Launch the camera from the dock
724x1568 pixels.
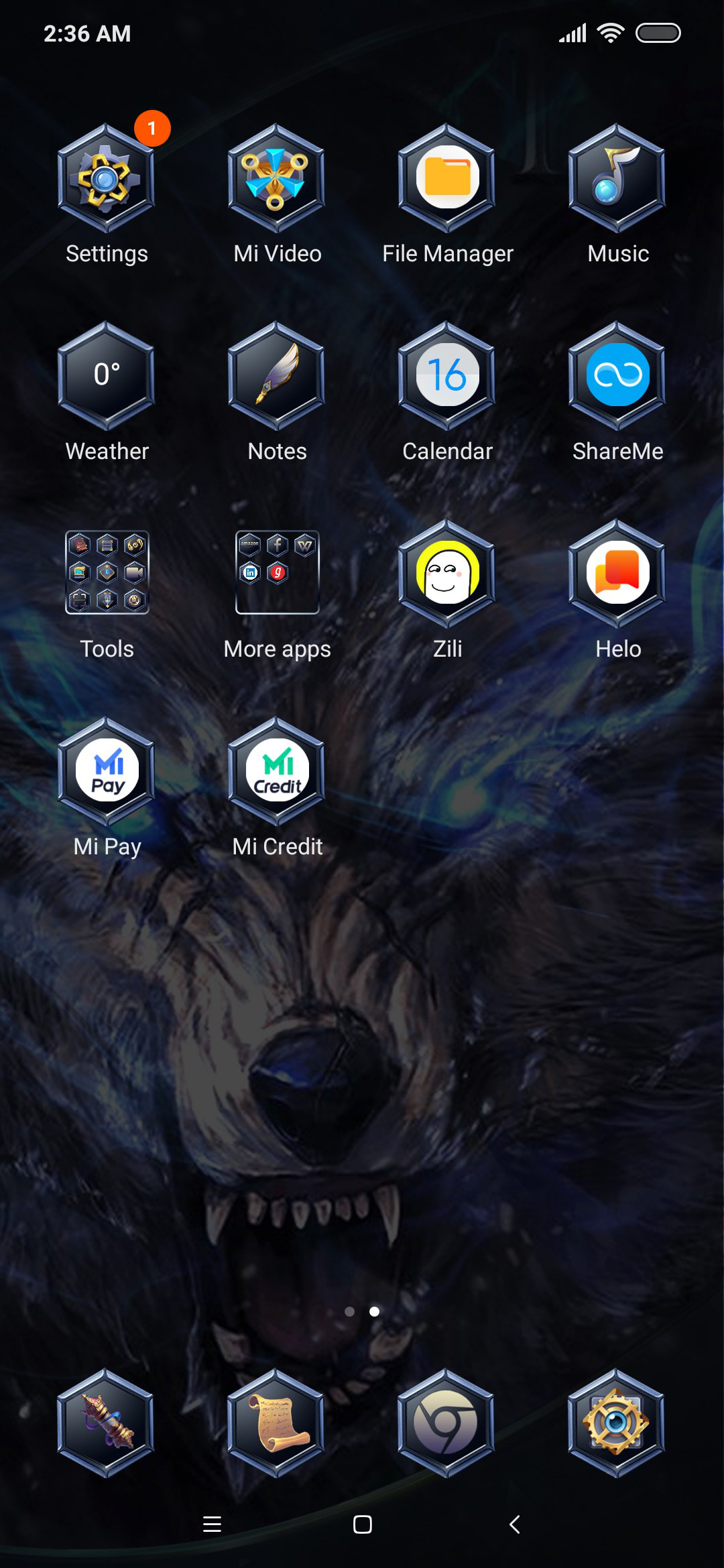pos(617,1423)
